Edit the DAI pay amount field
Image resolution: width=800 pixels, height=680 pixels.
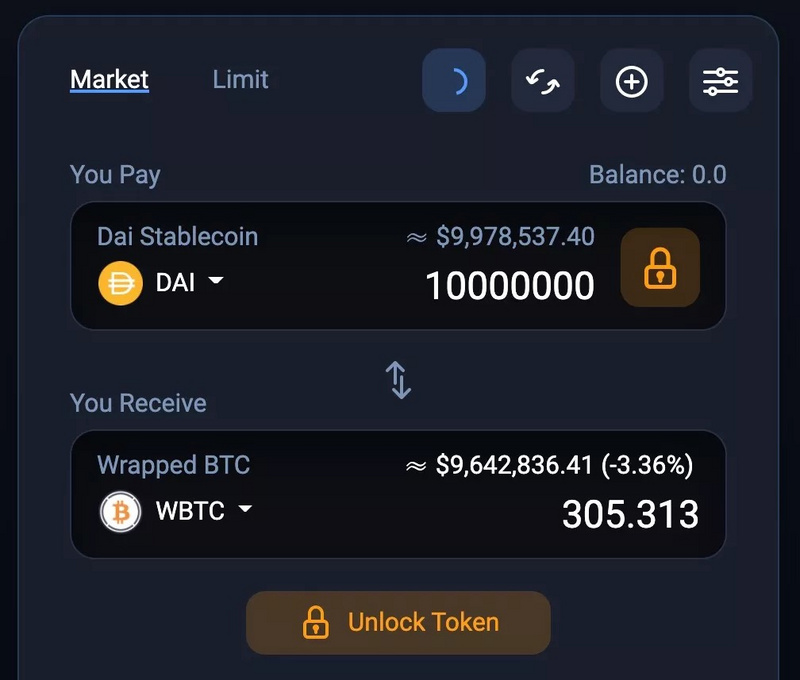pyautogui.click(x=510, y=287)
